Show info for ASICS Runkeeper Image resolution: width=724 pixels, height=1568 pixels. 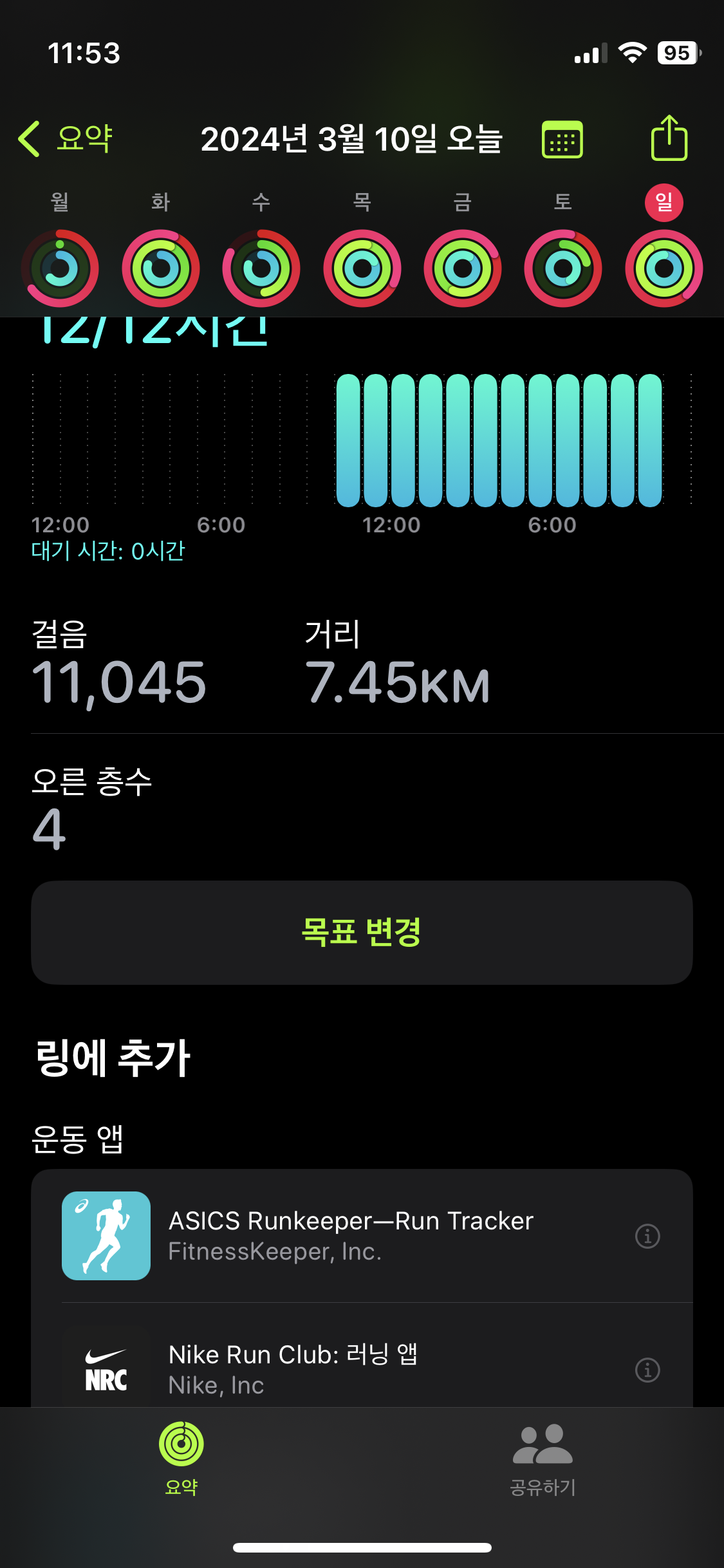pyautogui.click(x=647, y=1236)
